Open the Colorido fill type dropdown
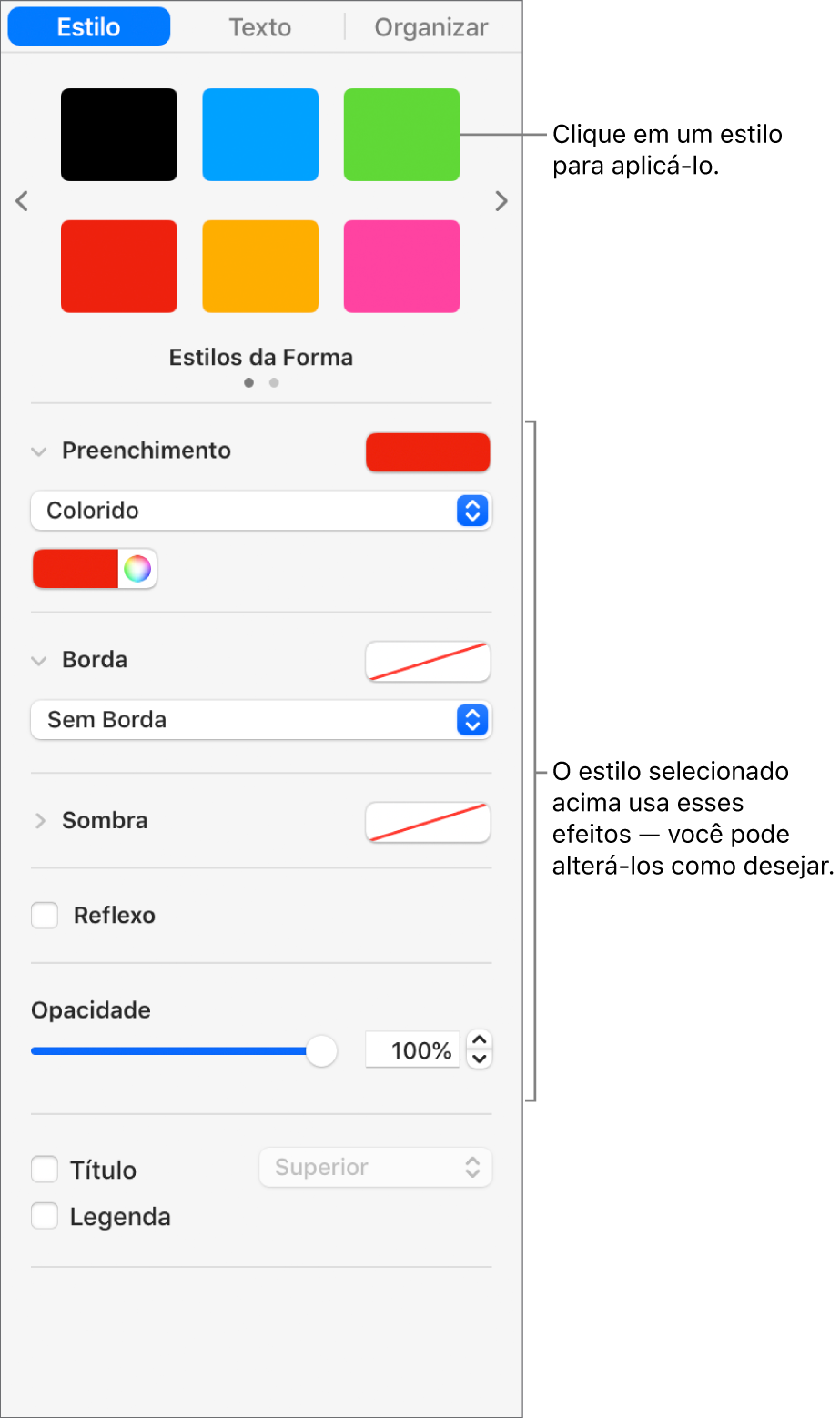This screenshot has height=1419, width=840. point(261,511)
